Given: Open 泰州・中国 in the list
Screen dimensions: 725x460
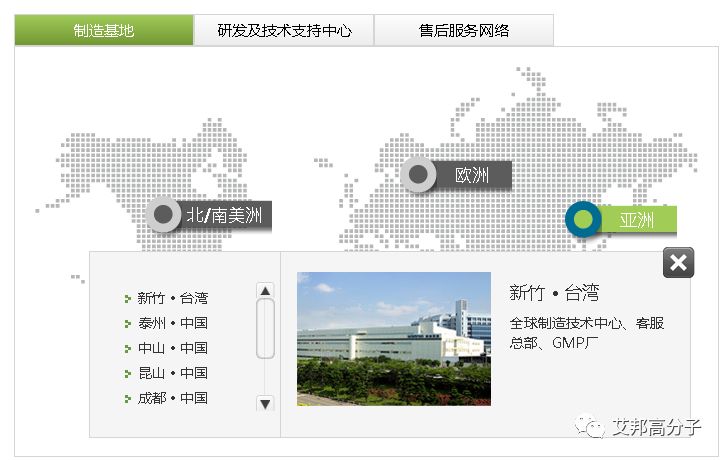Looking at the screenshot, I should [172, 323].
